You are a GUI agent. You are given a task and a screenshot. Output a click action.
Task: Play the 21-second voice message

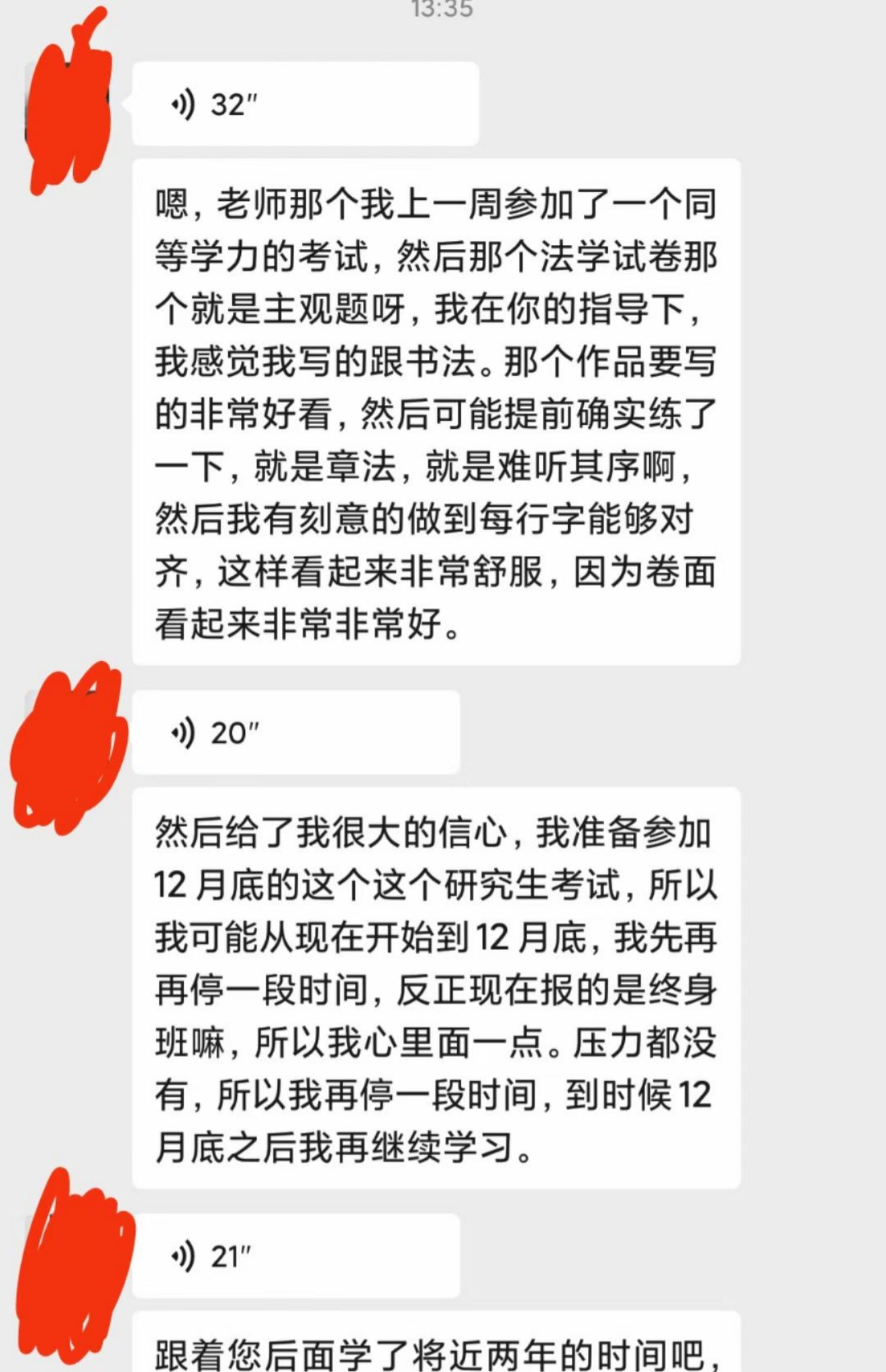[x=295, y=1256]
